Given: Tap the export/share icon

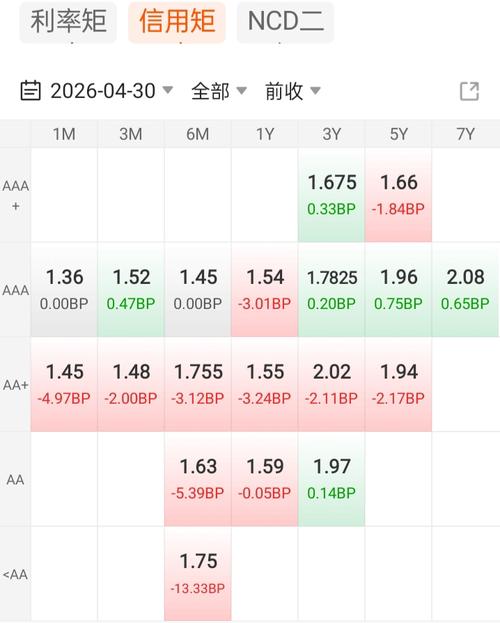Looking at the screenshot, I should pyautogui.click(x=469, y=91).
